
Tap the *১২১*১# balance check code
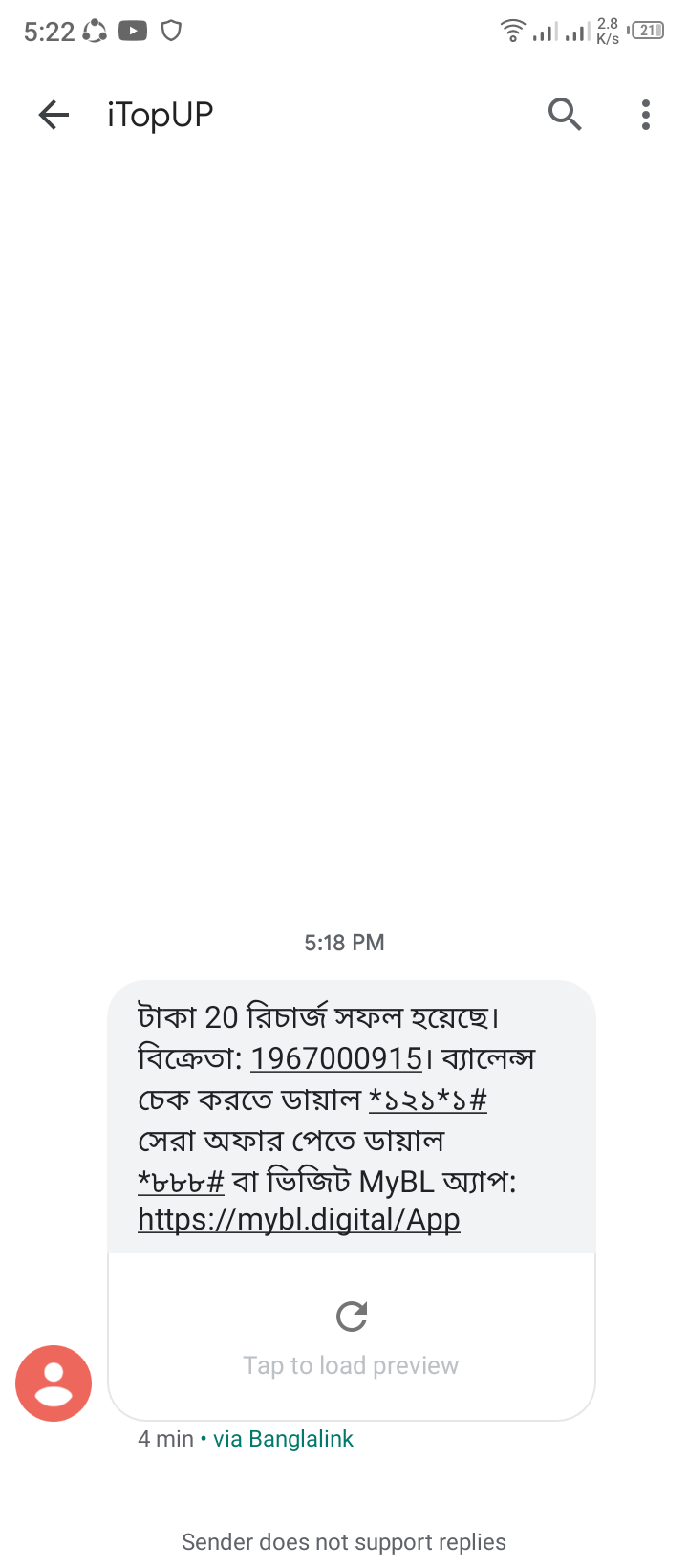click(428, 1100)
